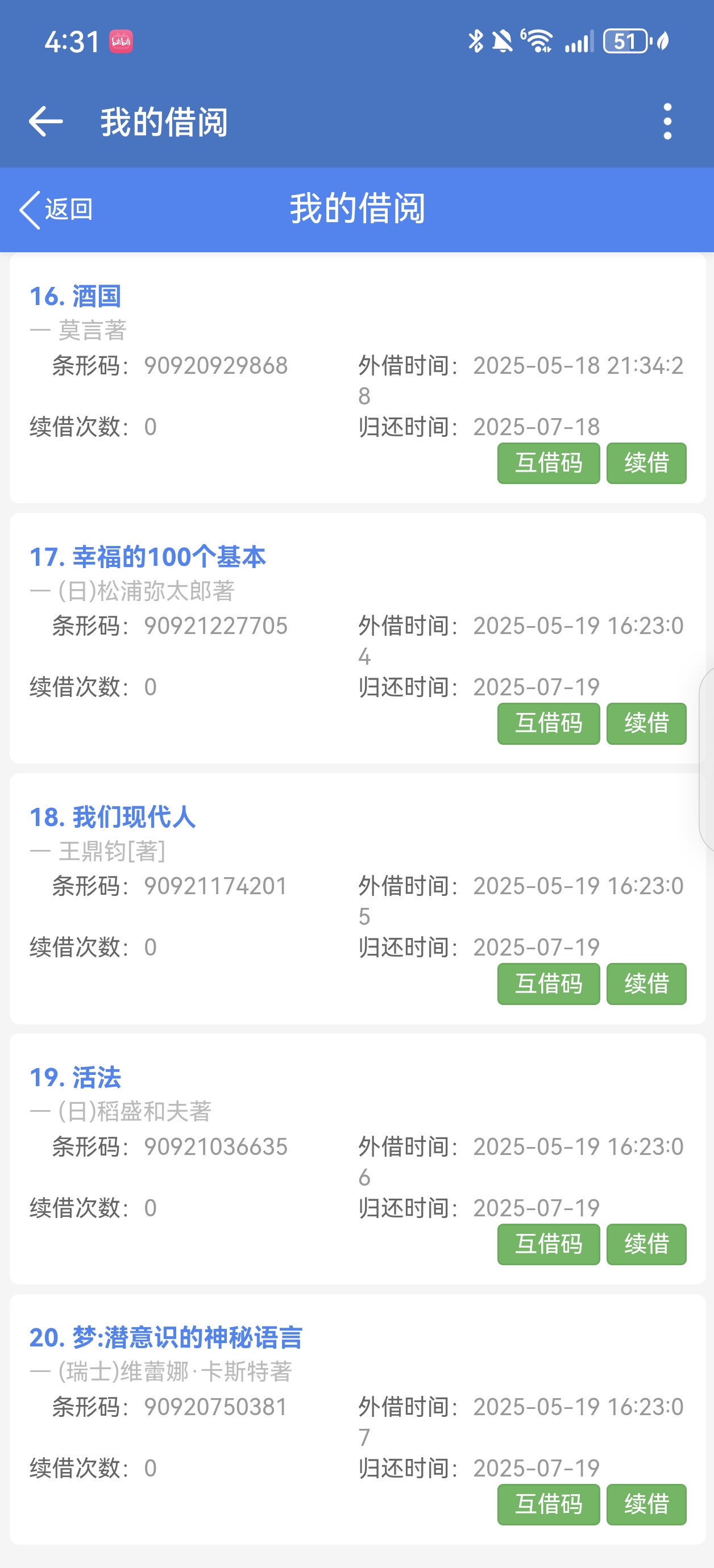Open book title 18. 我们现代人
This screenshot has height=1568, width=714.
pyautogui.click(x=113, y=817)
